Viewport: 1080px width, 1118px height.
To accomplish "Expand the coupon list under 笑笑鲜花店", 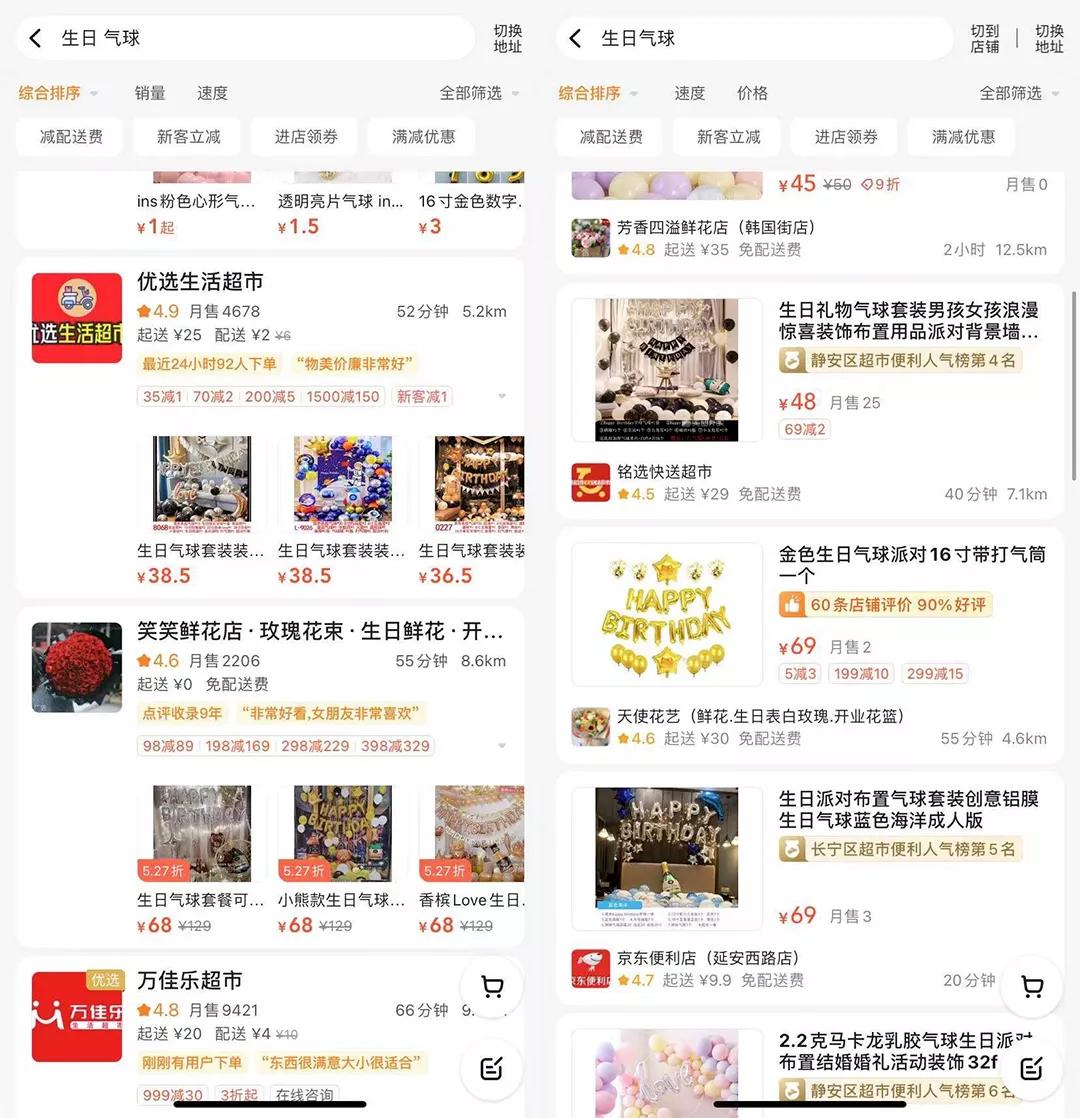I will pyautogui.click(x=502, y=746).
